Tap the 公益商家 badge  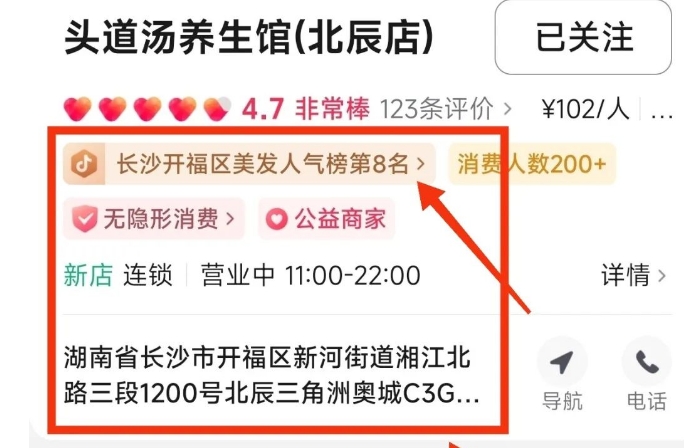pos(326,219)
